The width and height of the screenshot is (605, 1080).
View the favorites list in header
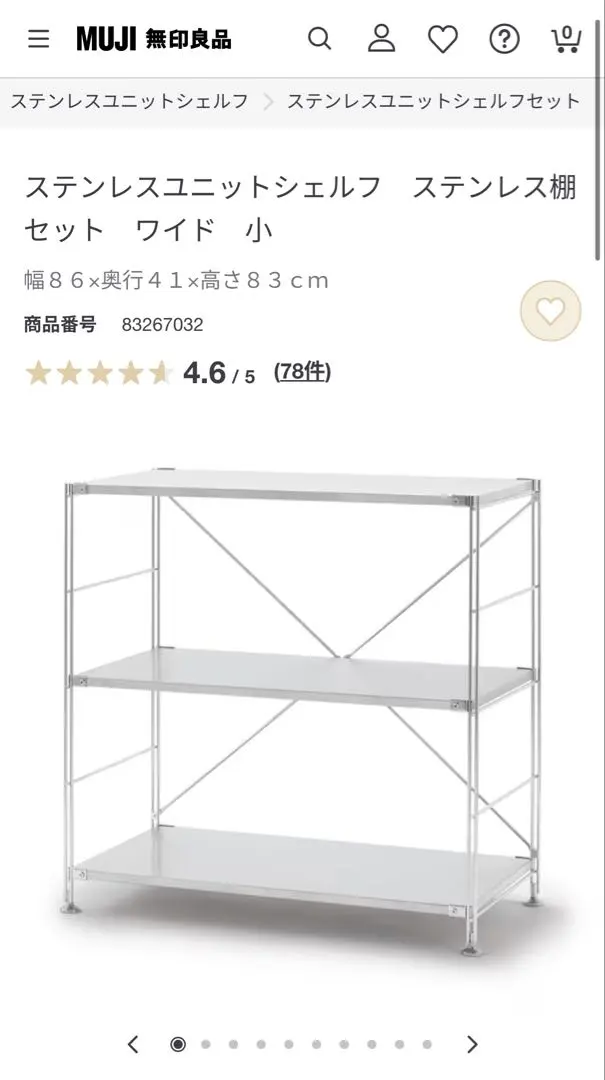tap(442, 39)
